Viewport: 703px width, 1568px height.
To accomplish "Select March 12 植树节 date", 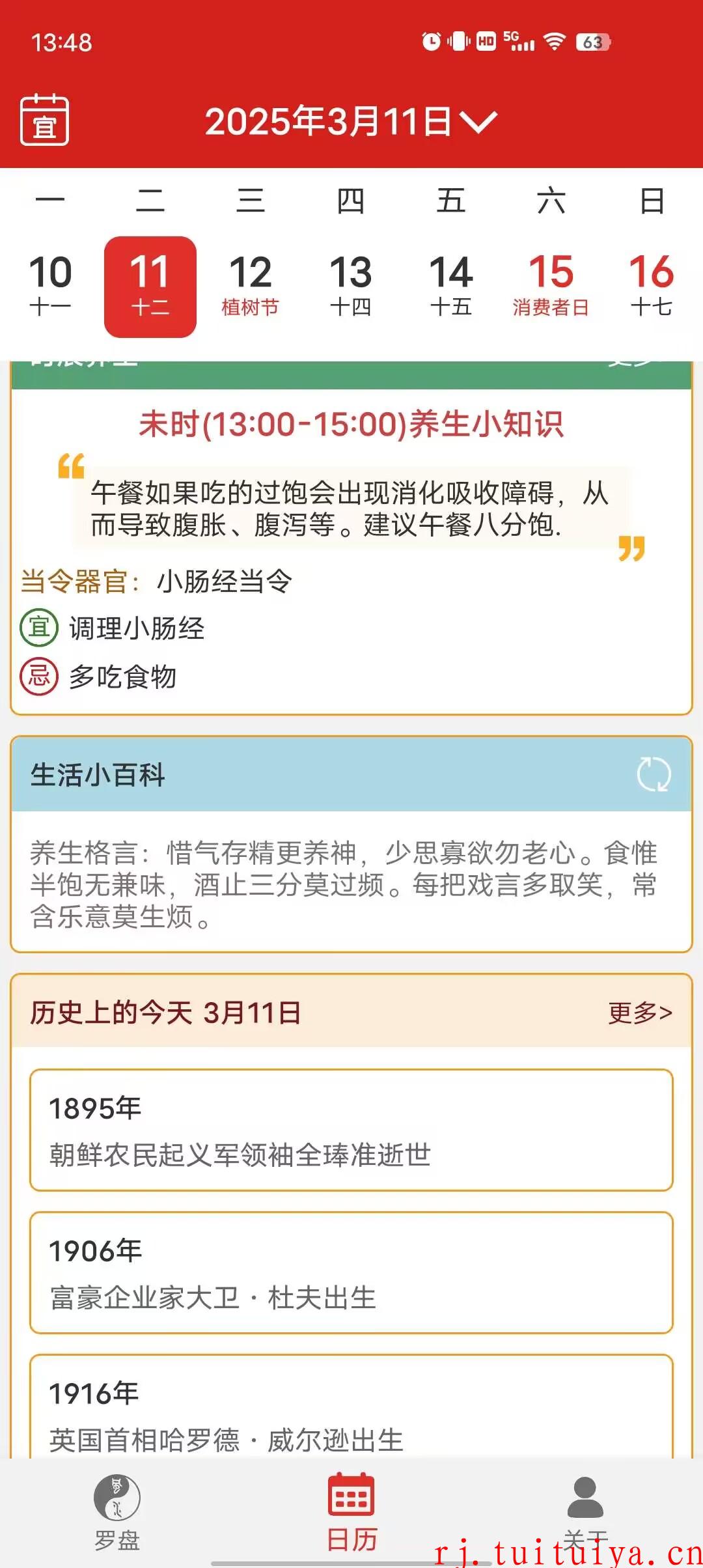I will coord(250,286).
